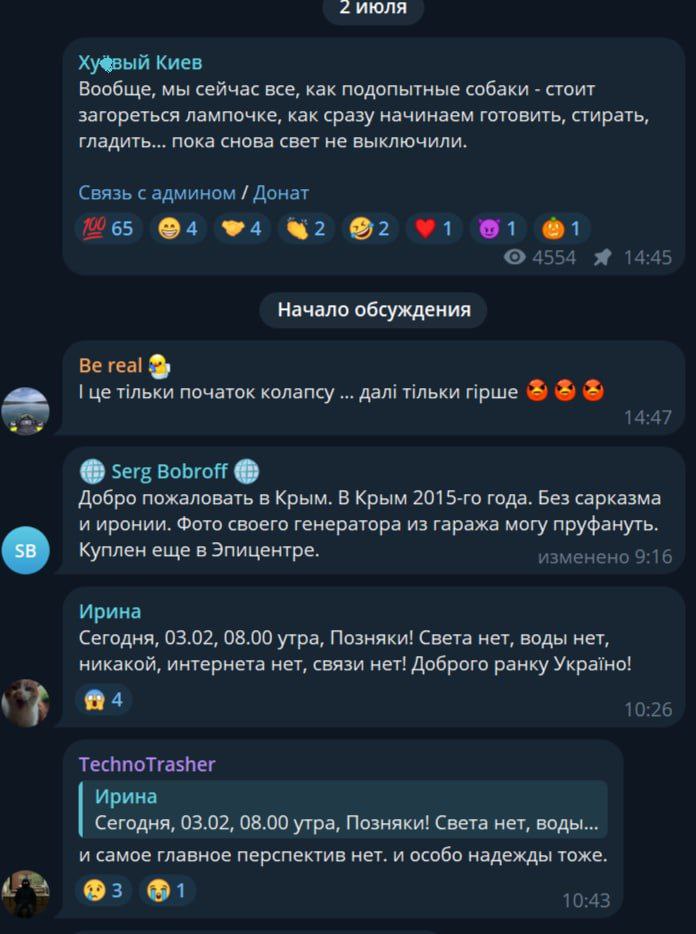
Task: Tap Serg Bobroff's SB avatar
Action: click(25, 550)
